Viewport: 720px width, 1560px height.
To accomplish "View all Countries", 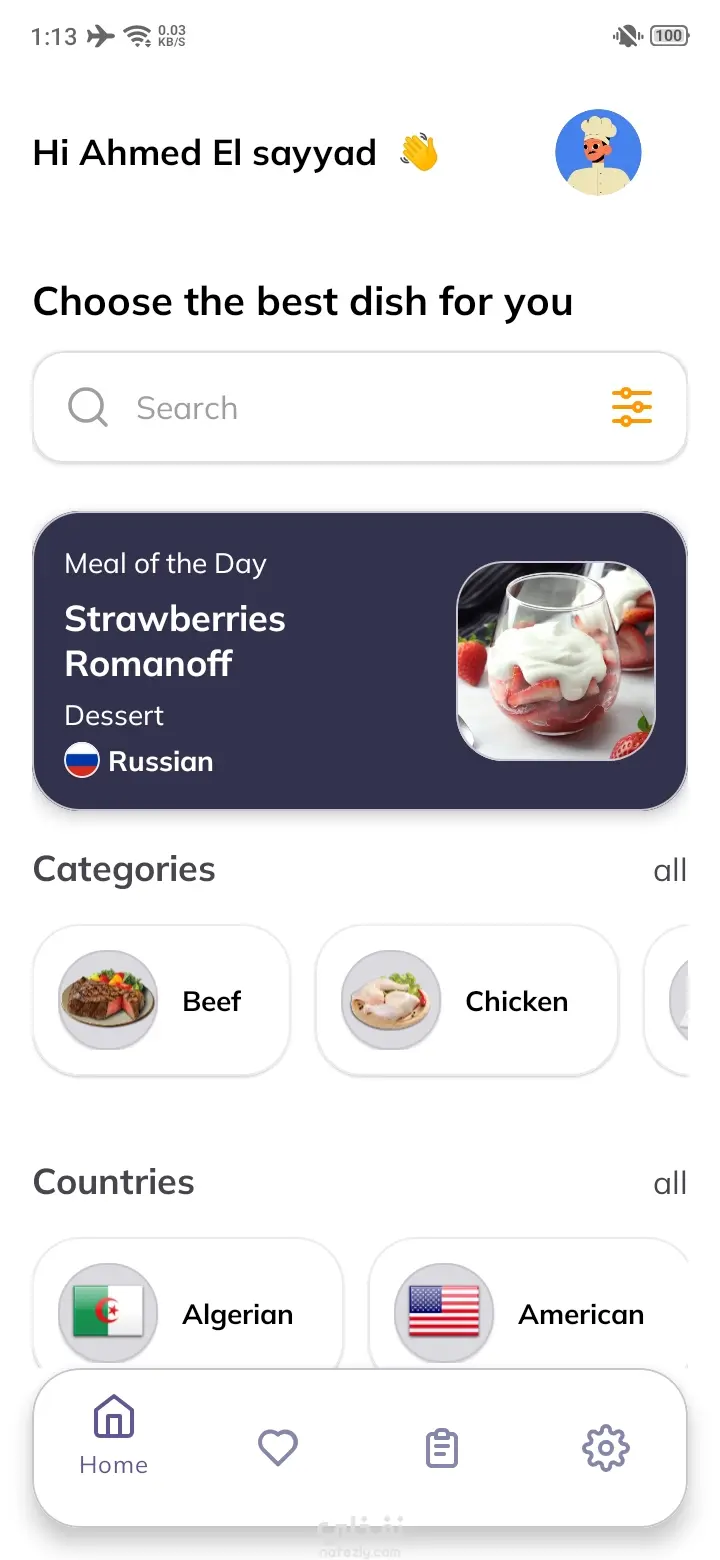I will [669, 1184].
